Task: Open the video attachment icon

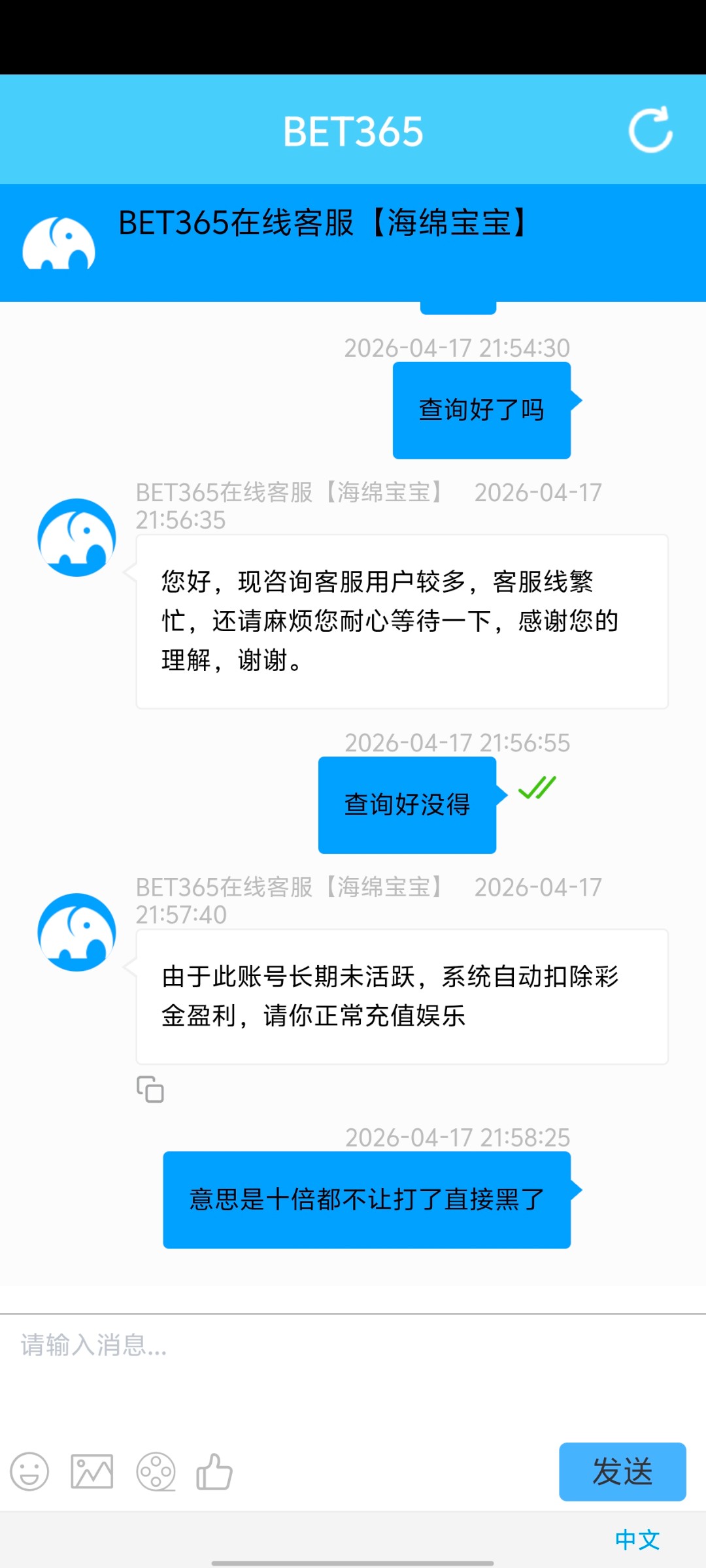Action: (154, 1472)
